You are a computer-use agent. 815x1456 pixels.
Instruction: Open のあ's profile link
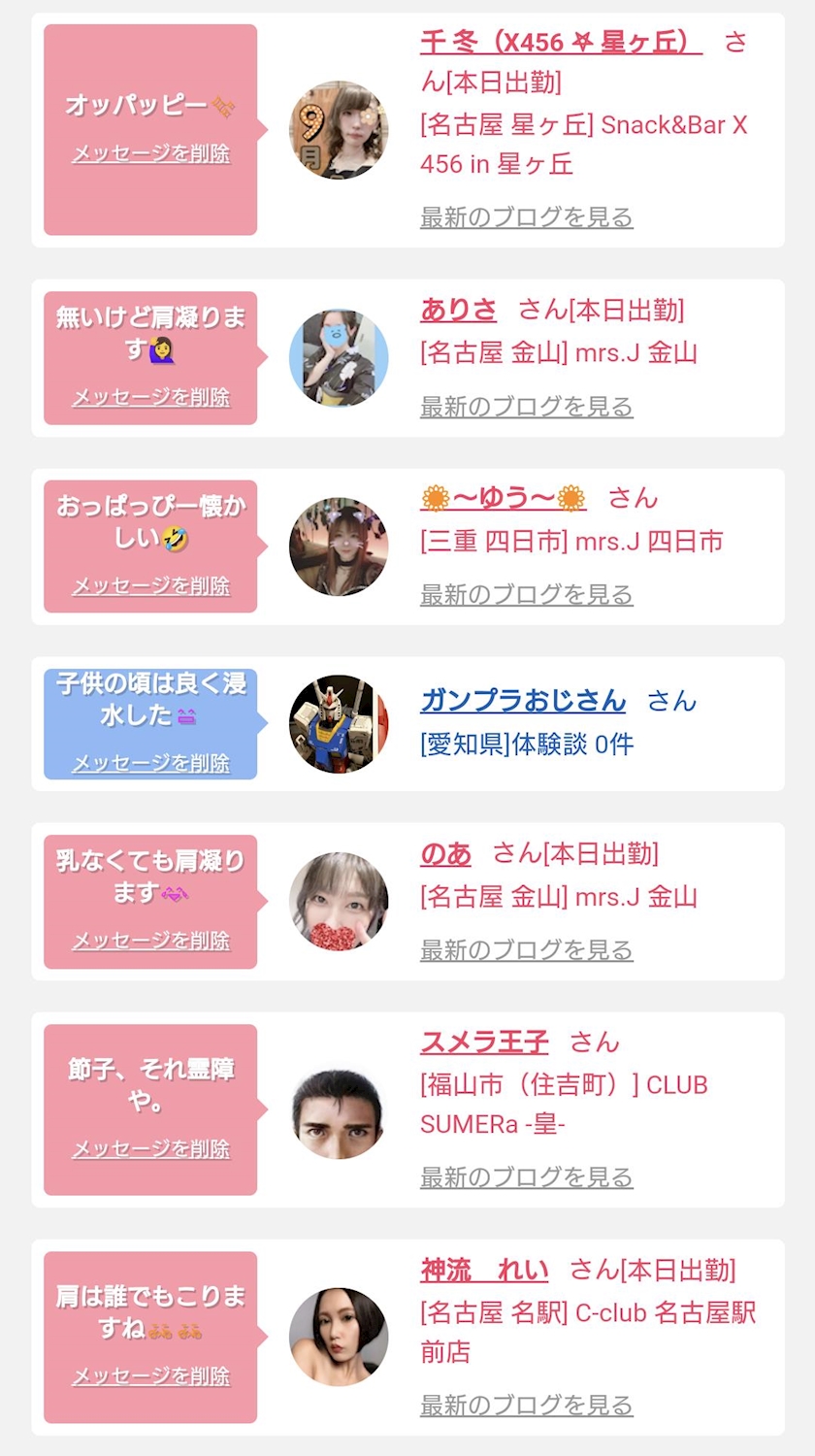tap(445, 853)
